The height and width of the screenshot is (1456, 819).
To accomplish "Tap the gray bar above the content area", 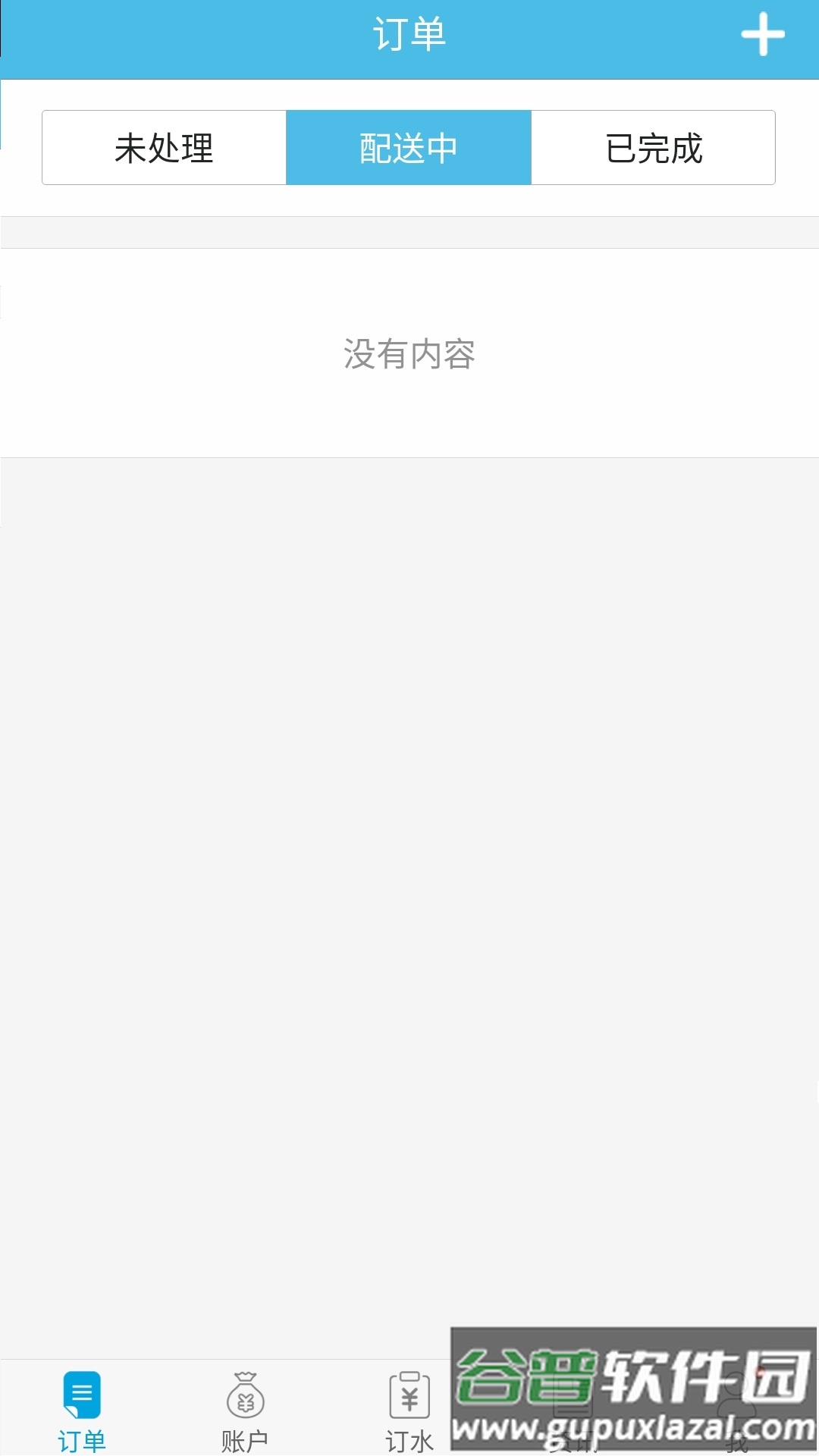I will pos(408,227).
